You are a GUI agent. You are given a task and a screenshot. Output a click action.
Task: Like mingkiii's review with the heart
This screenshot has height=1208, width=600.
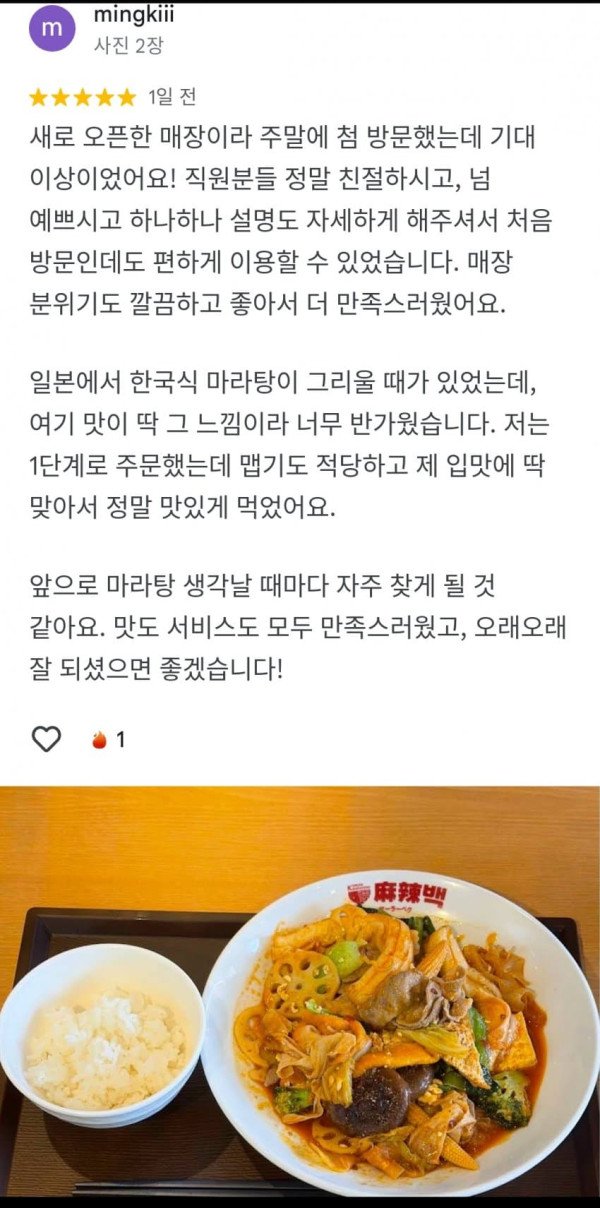46,739
